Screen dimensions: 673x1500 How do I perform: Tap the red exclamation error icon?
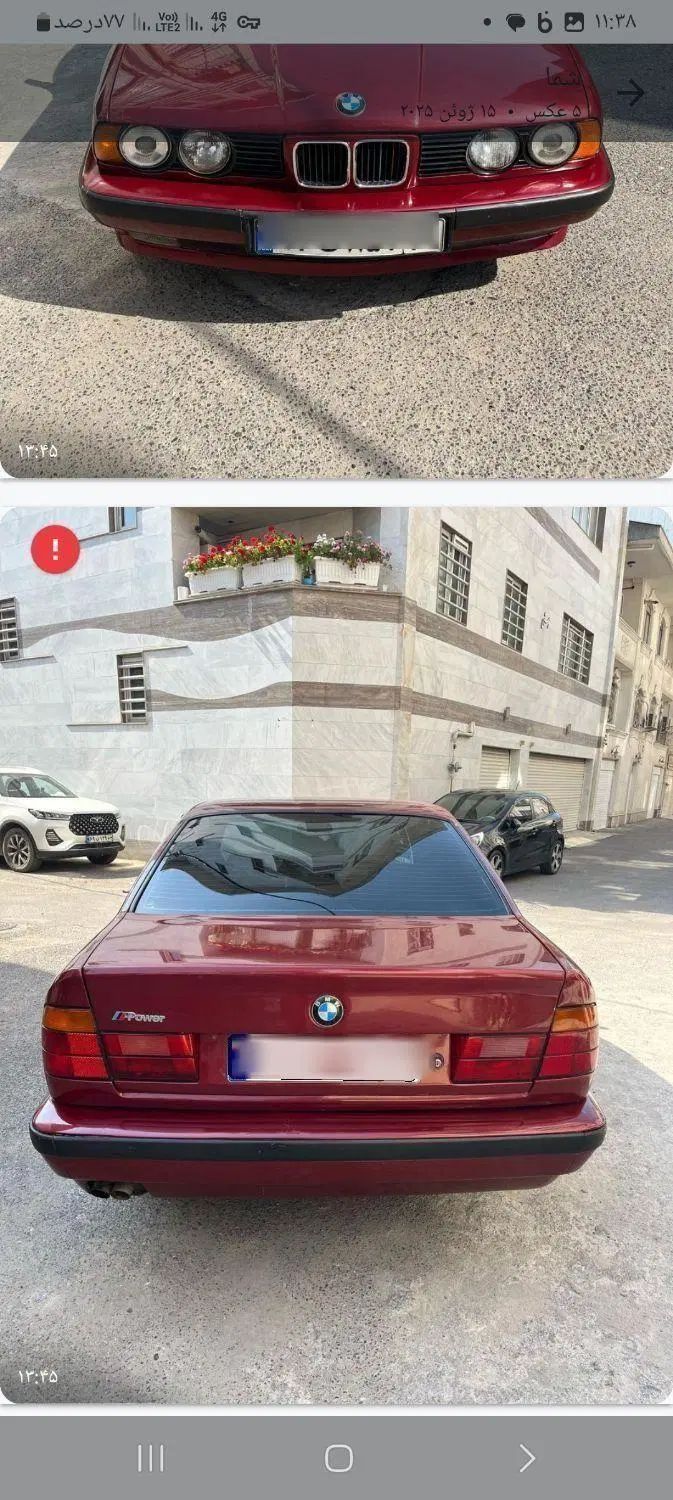pyautogui.click(x=55, y=549)
